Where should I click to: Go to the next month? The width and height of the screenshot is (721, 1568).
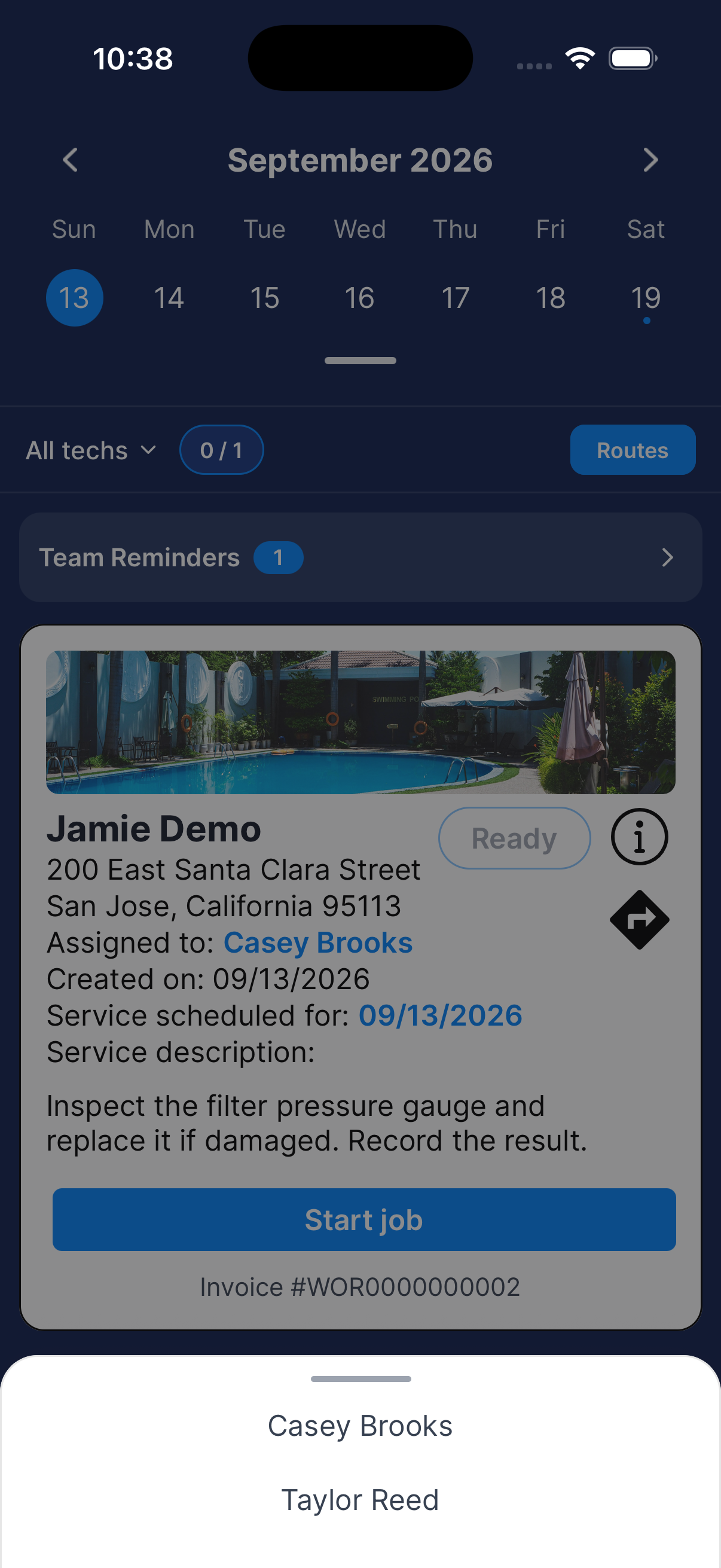click(x=650, y=160)
